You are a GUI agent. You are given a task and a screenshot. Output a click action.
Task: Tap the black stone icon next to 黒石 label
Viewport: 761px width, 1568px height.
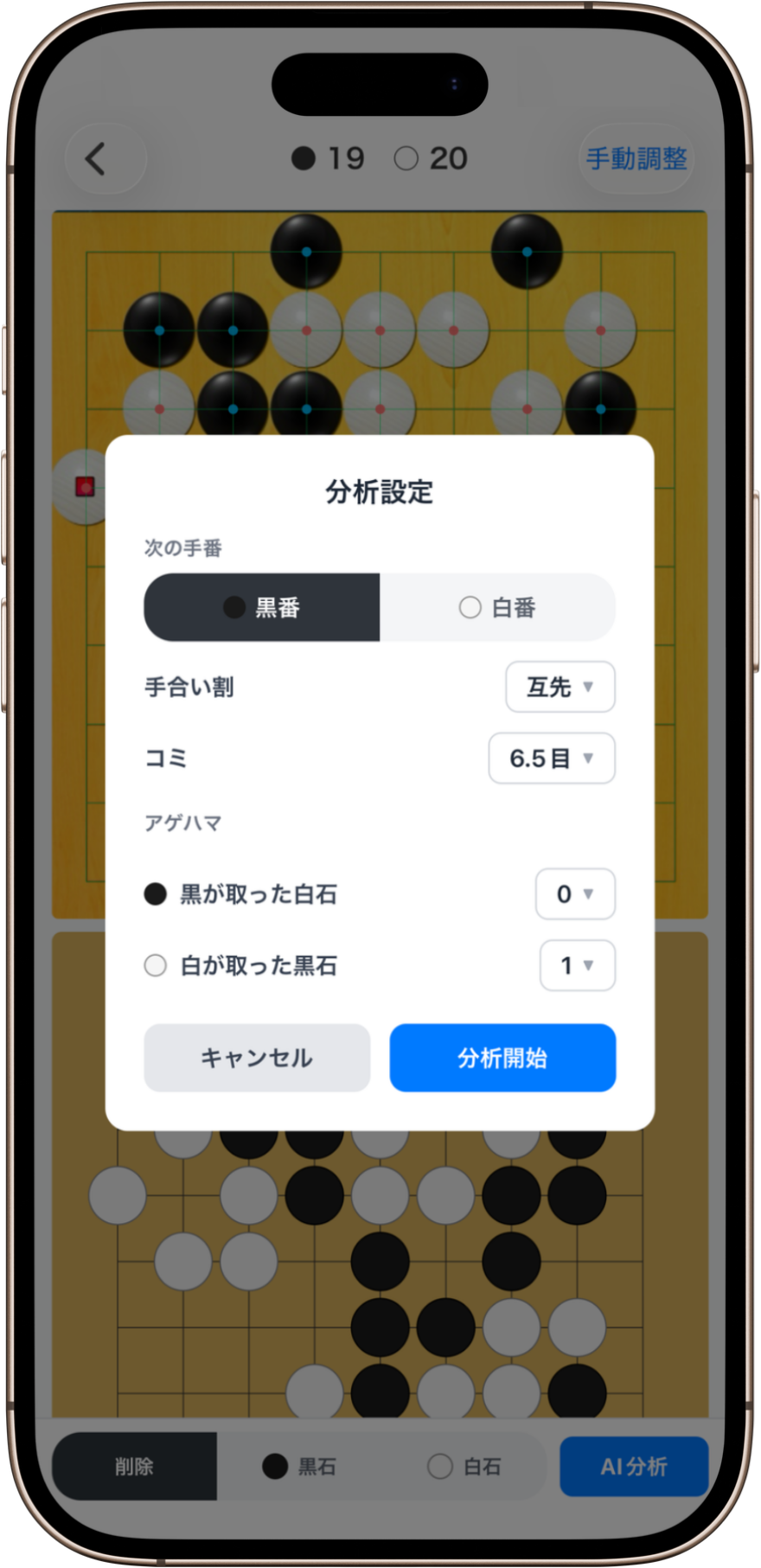click(x=275, y=1465)
